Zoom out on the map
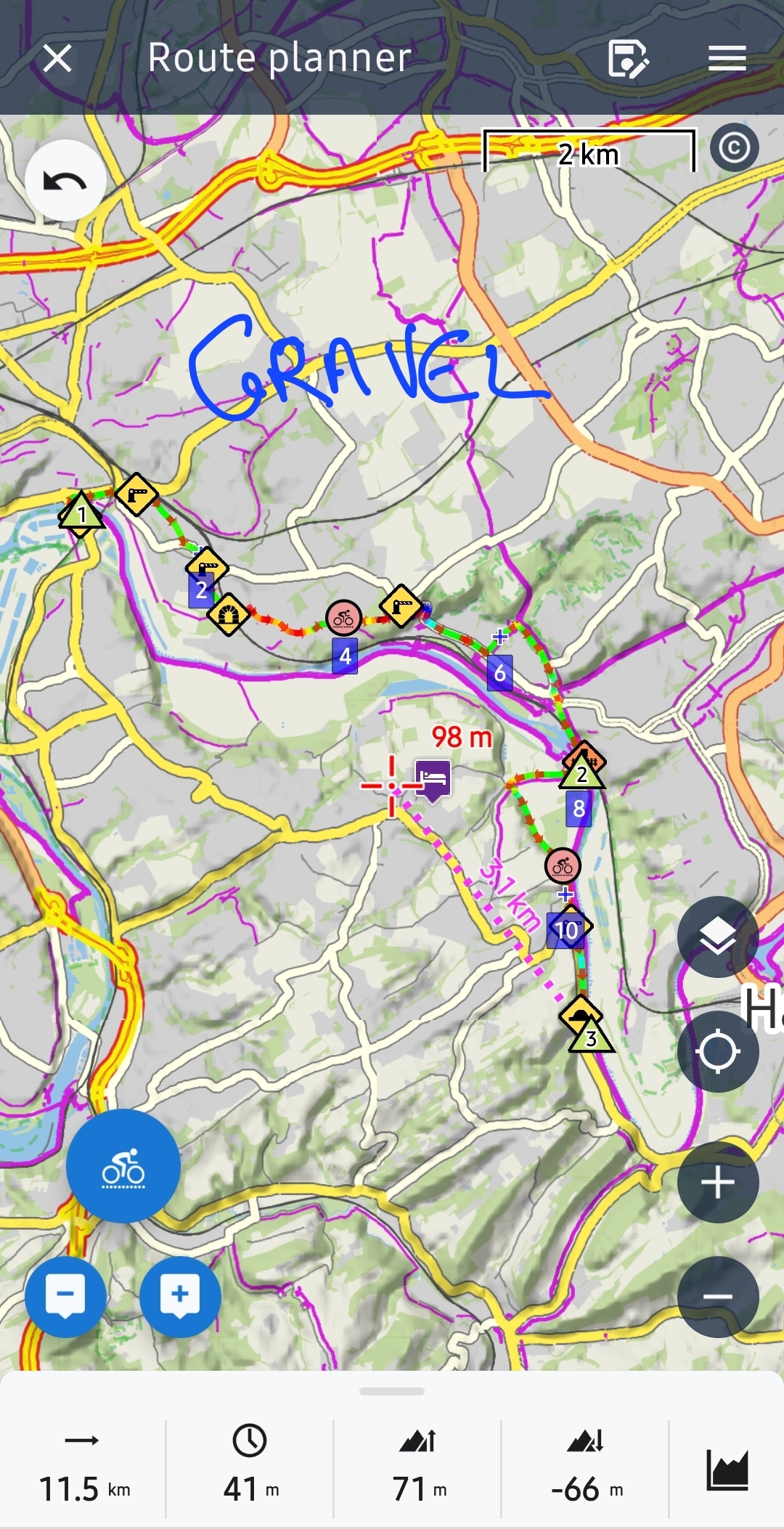The height and width of the screenshot is (1529, 784). coord(717,1297)
